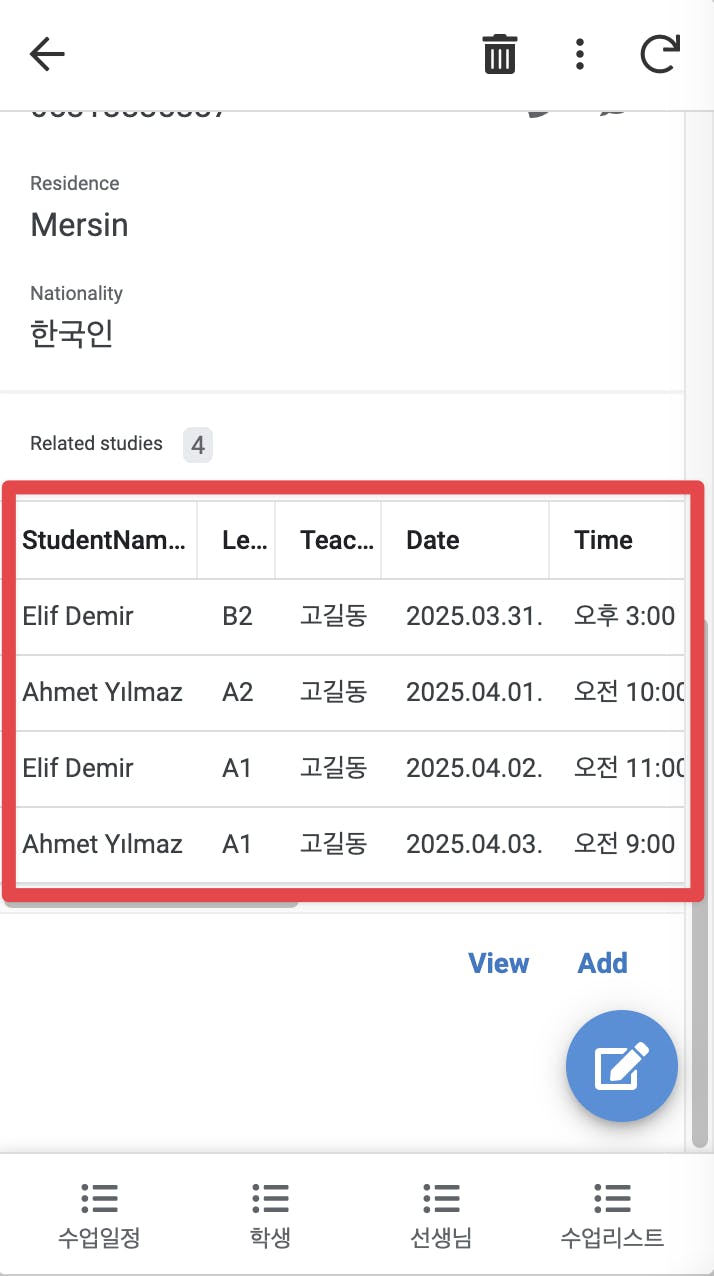Open Elif Demir's B2 study row
Viewport: 714px width, 1276px height.
pyautogui.click(x=350, y=617)
